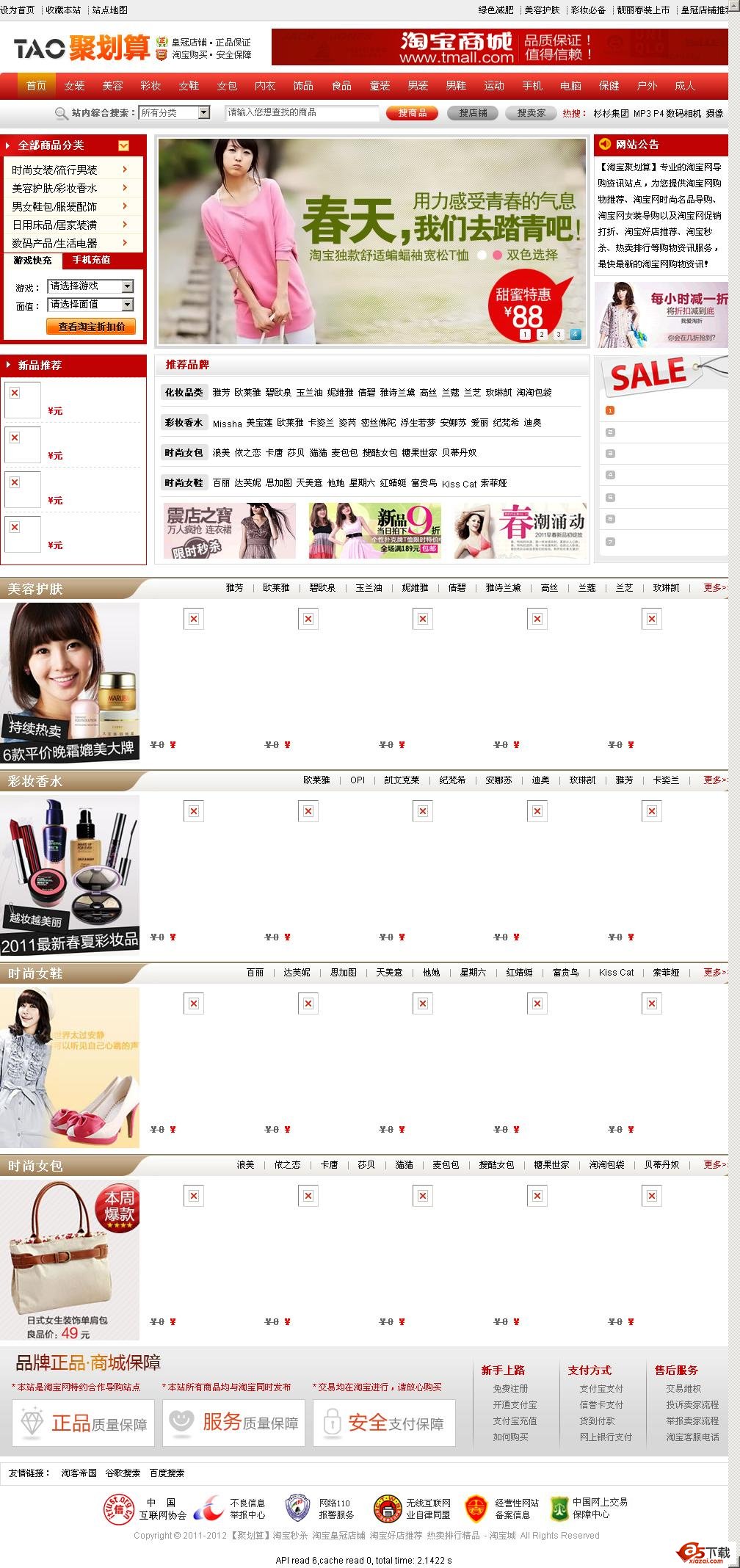Screen dimensions: 740x1568
Task: Open the 女装 navigation tab
Action: pos(74,86)
